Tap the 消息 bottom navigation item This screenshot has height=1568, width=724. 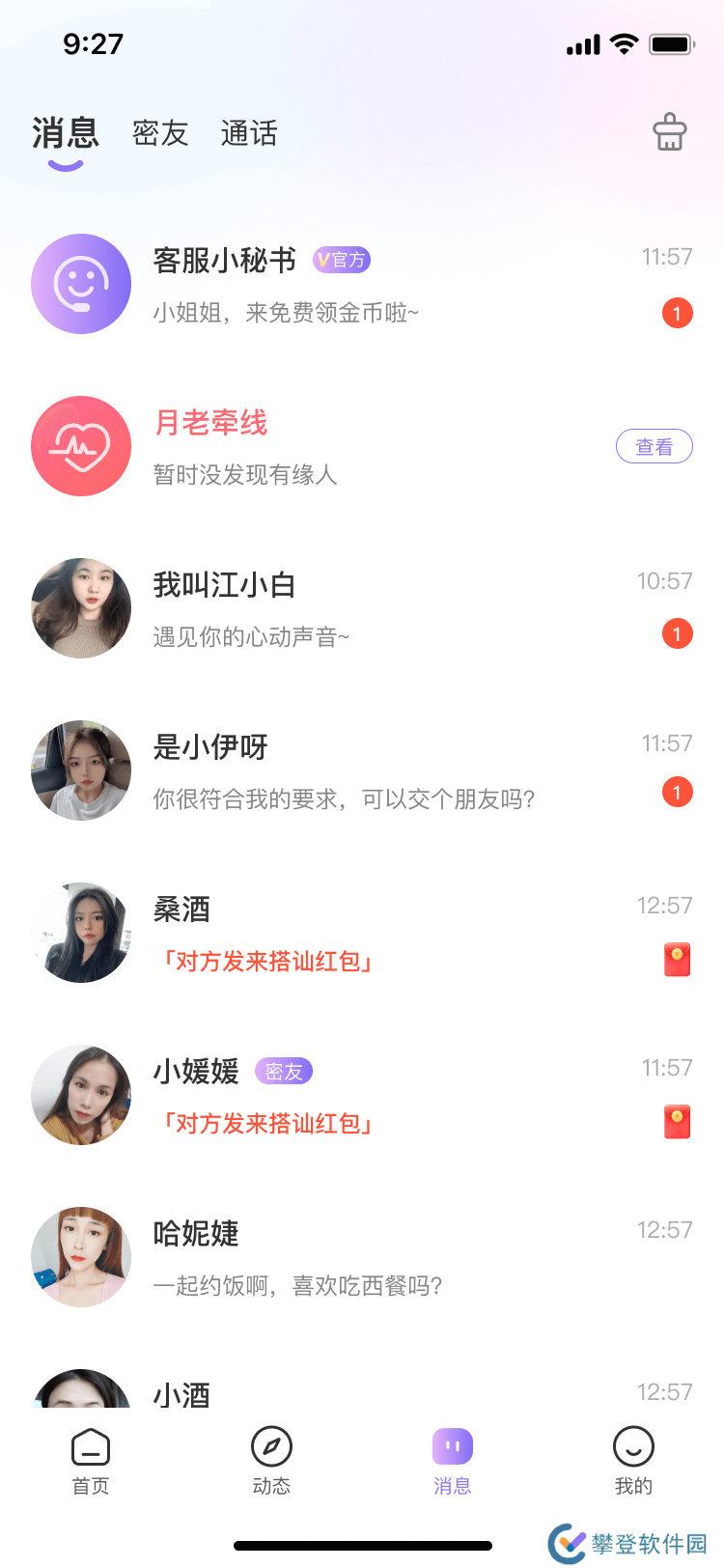[452, 1460]
